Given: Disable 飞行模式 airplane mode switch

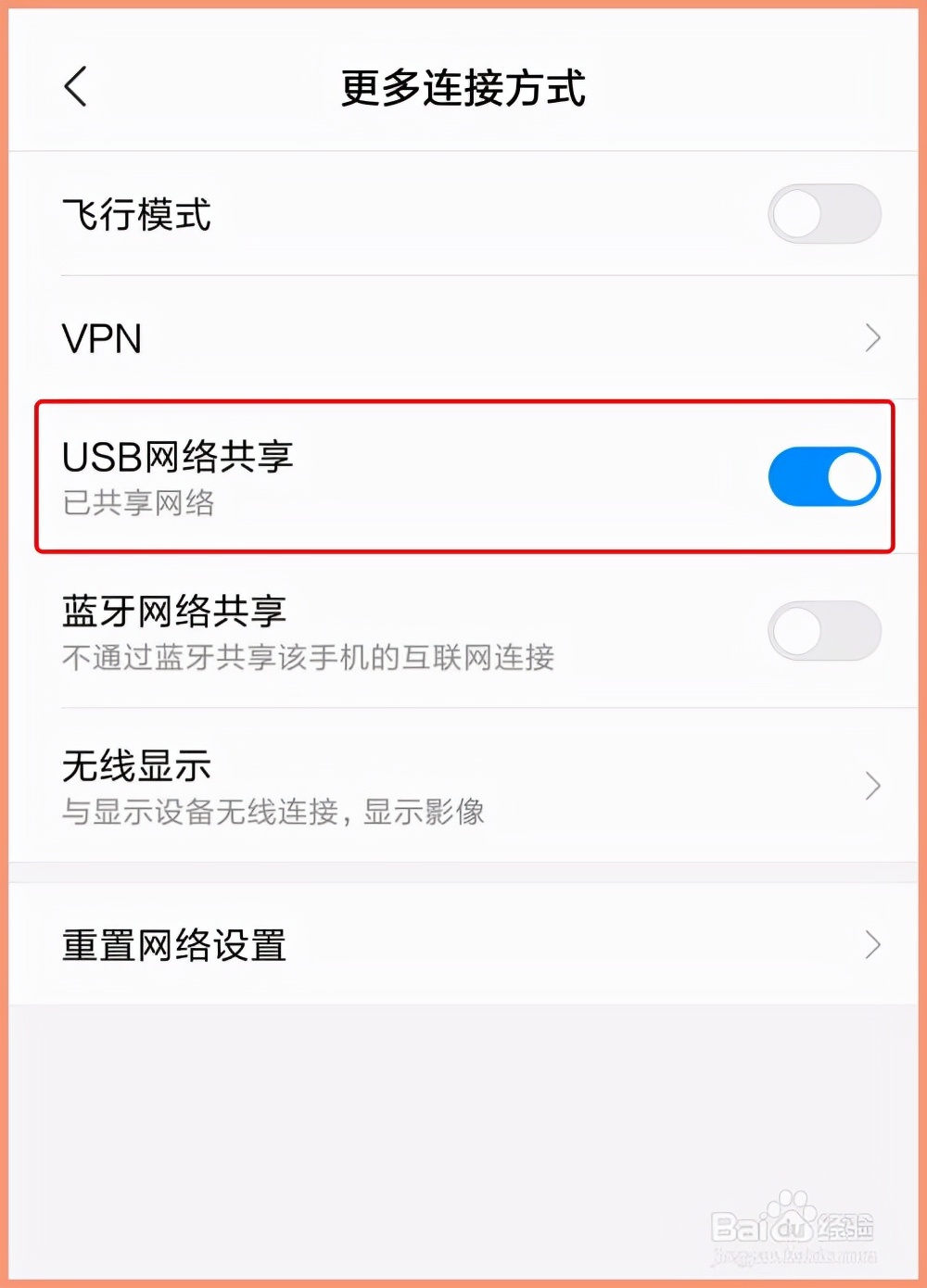Looking at the screenshot, I should pos(823,214).
